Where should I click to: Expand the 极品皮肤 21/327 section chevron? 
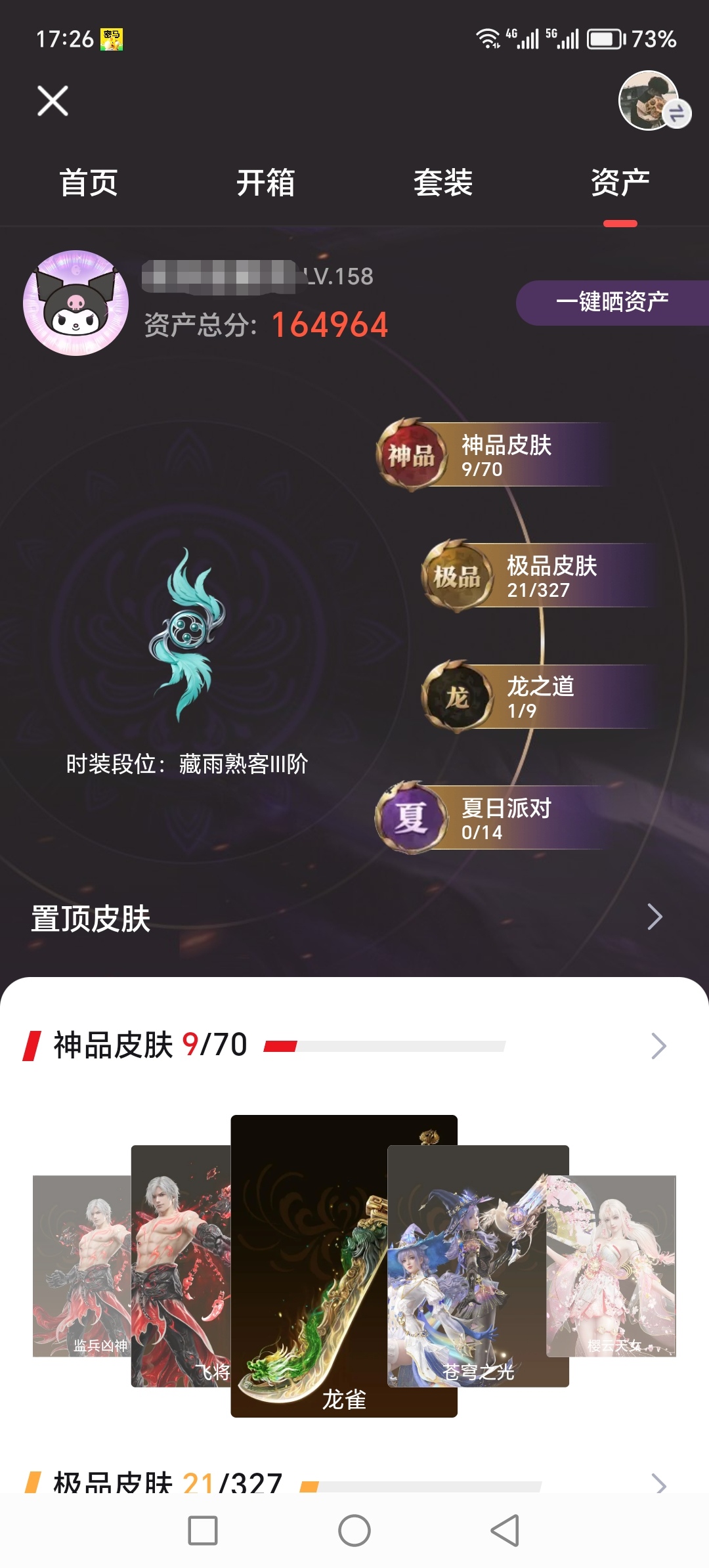coord(658,1484)
